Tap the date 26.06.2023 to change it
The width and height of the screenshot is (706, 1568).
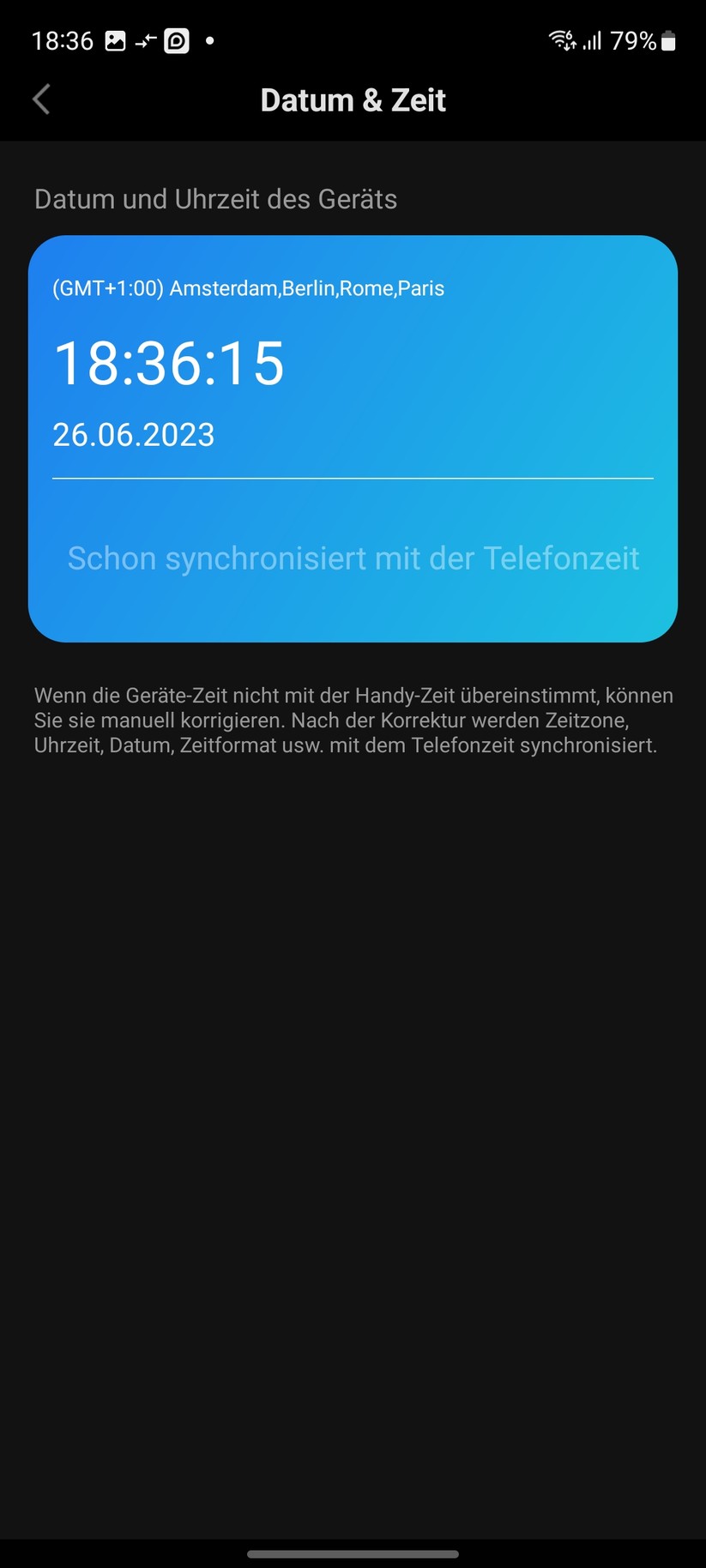[134, 435]
